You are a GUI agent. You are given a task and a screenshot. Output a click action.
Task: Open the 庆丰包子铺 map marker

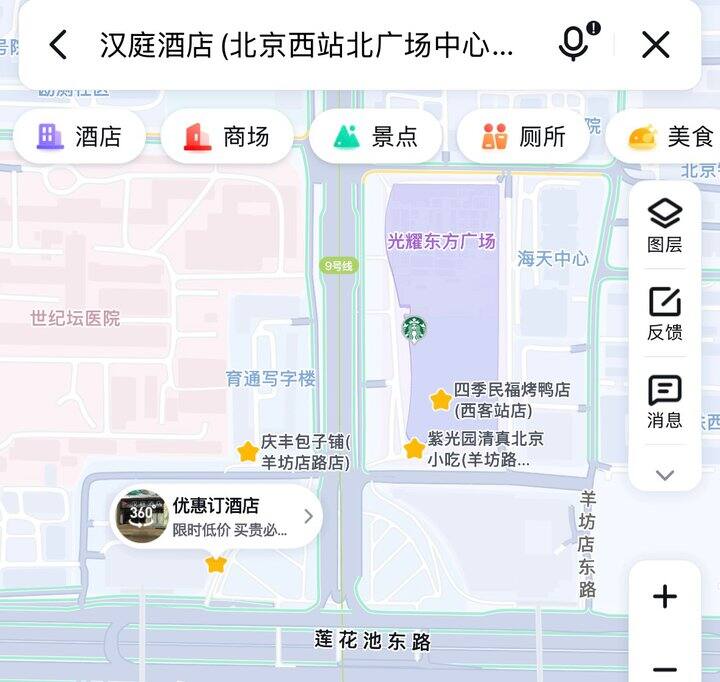[248, 452]
